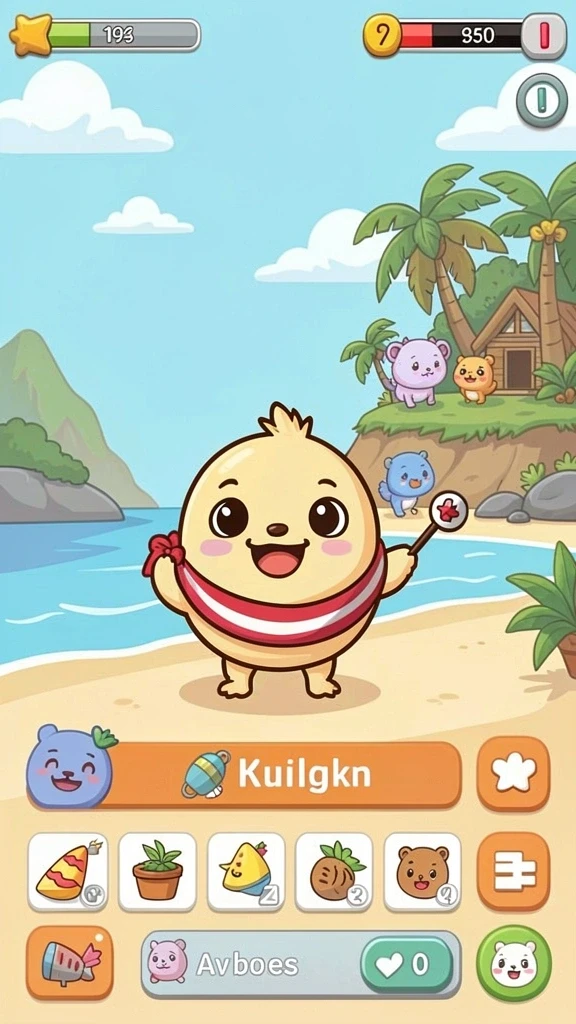Tap the orange megaphone button
This screenshot has width=576, height=1024.
pyautogui.click(x=69, y=963)
